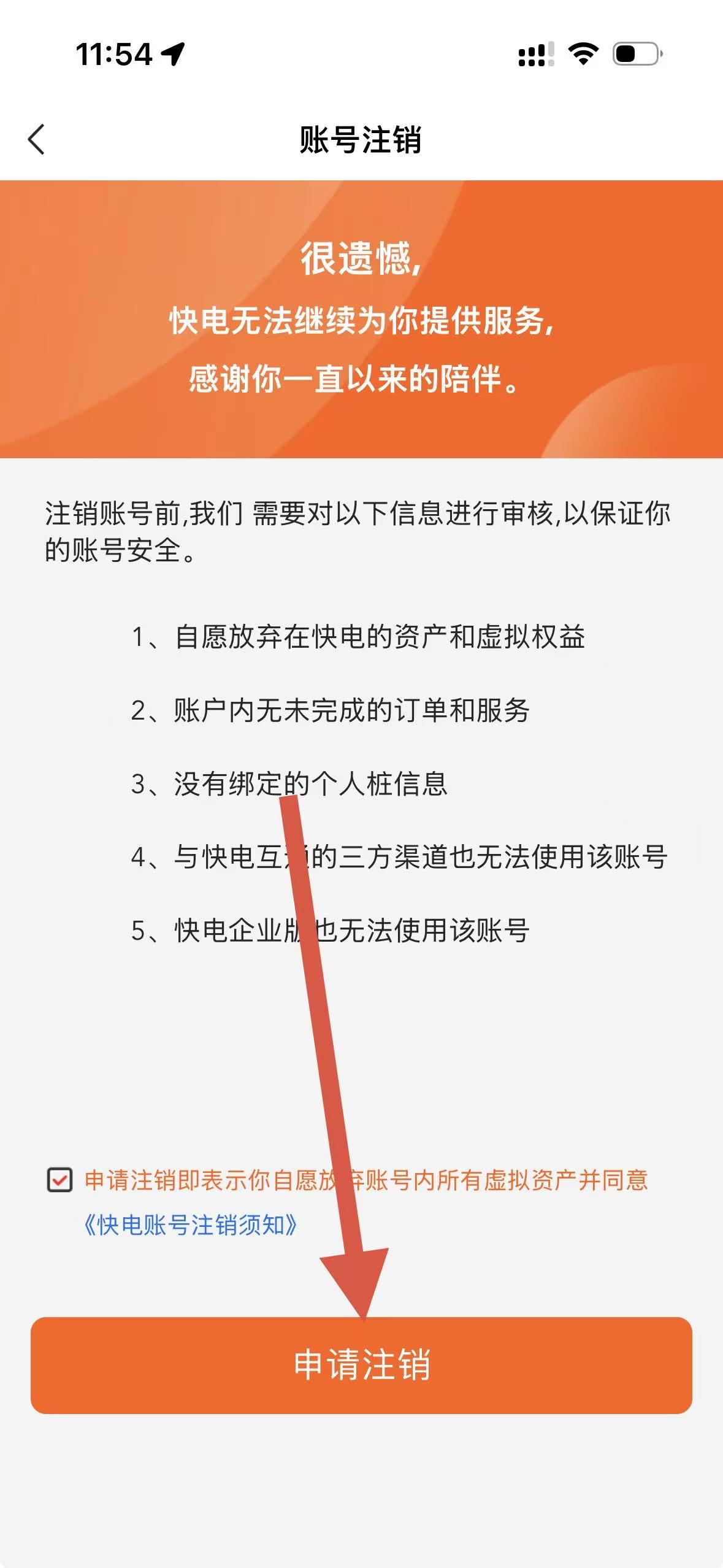Open 《快电账号注销须知》 link
This screenshot has height=1568, width=723.
191,1225
